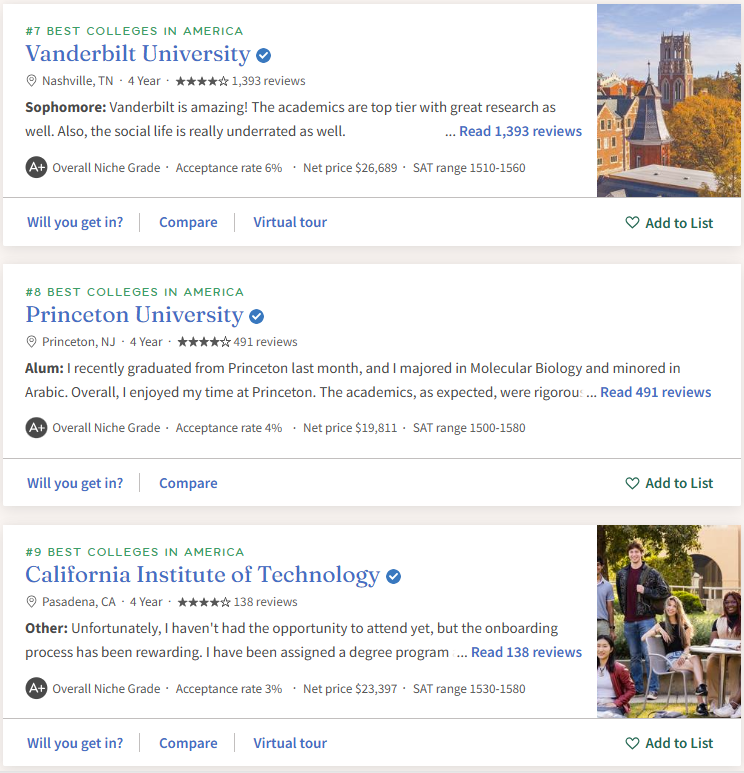The height and width of the screenshot is (773, 744).
Task: Open the California Institute of Technology title link
Action: tap(202, 575)
